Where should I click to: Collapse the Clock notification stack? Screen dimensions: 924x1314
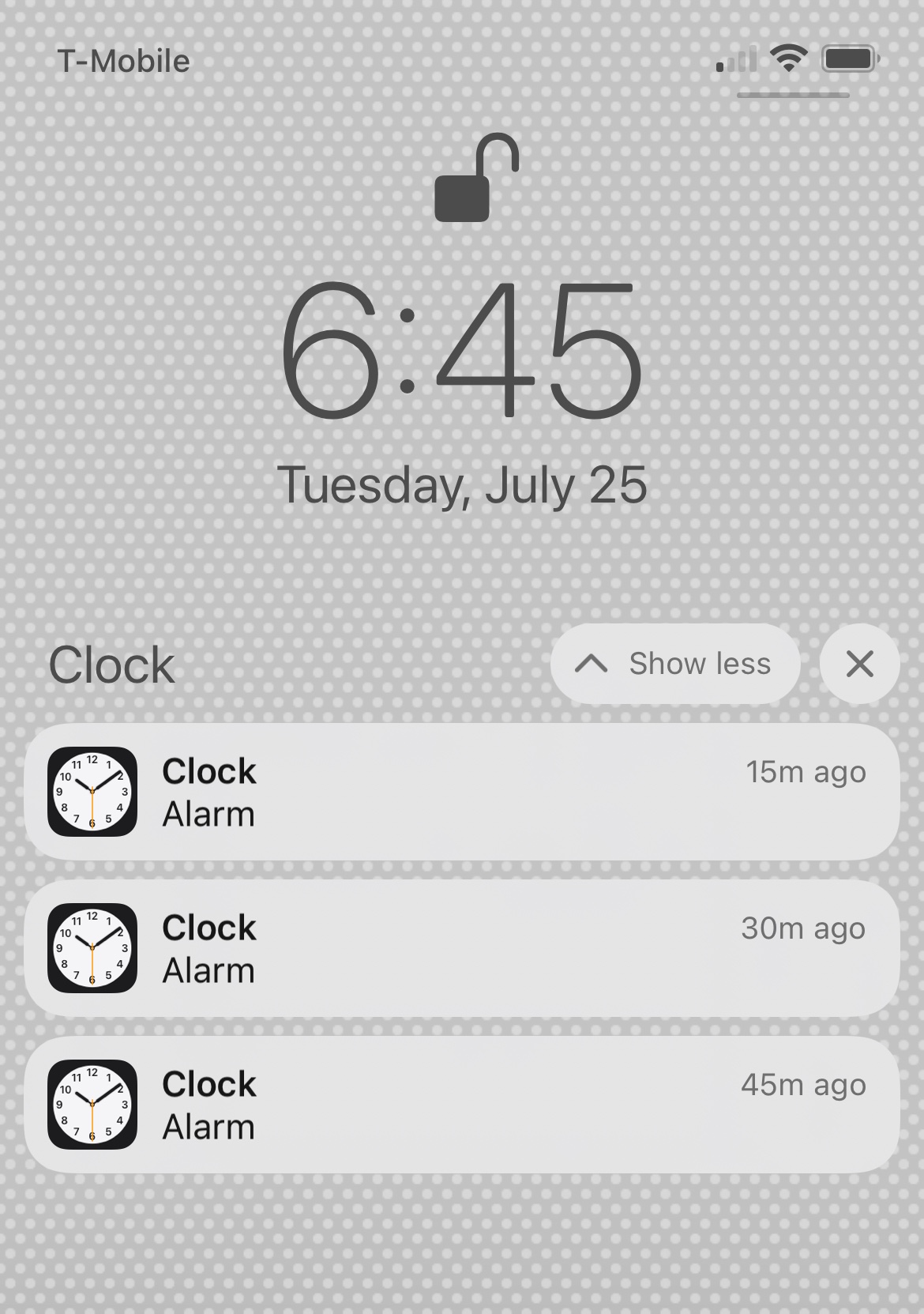tap(674, 664)
